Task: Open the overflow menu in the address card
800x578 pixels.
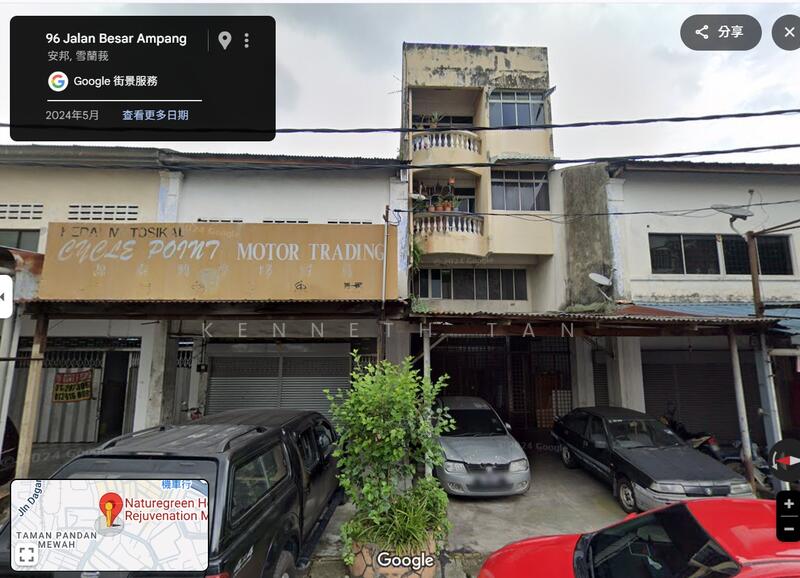Action: tap(247, 40)
